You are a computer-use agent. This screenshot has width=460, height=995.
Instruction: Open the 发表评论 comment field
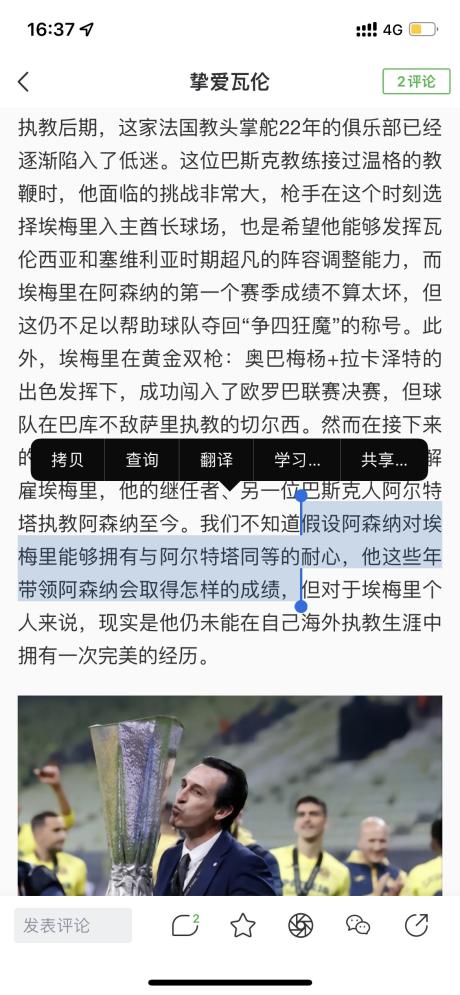click(x=73, y=925)
